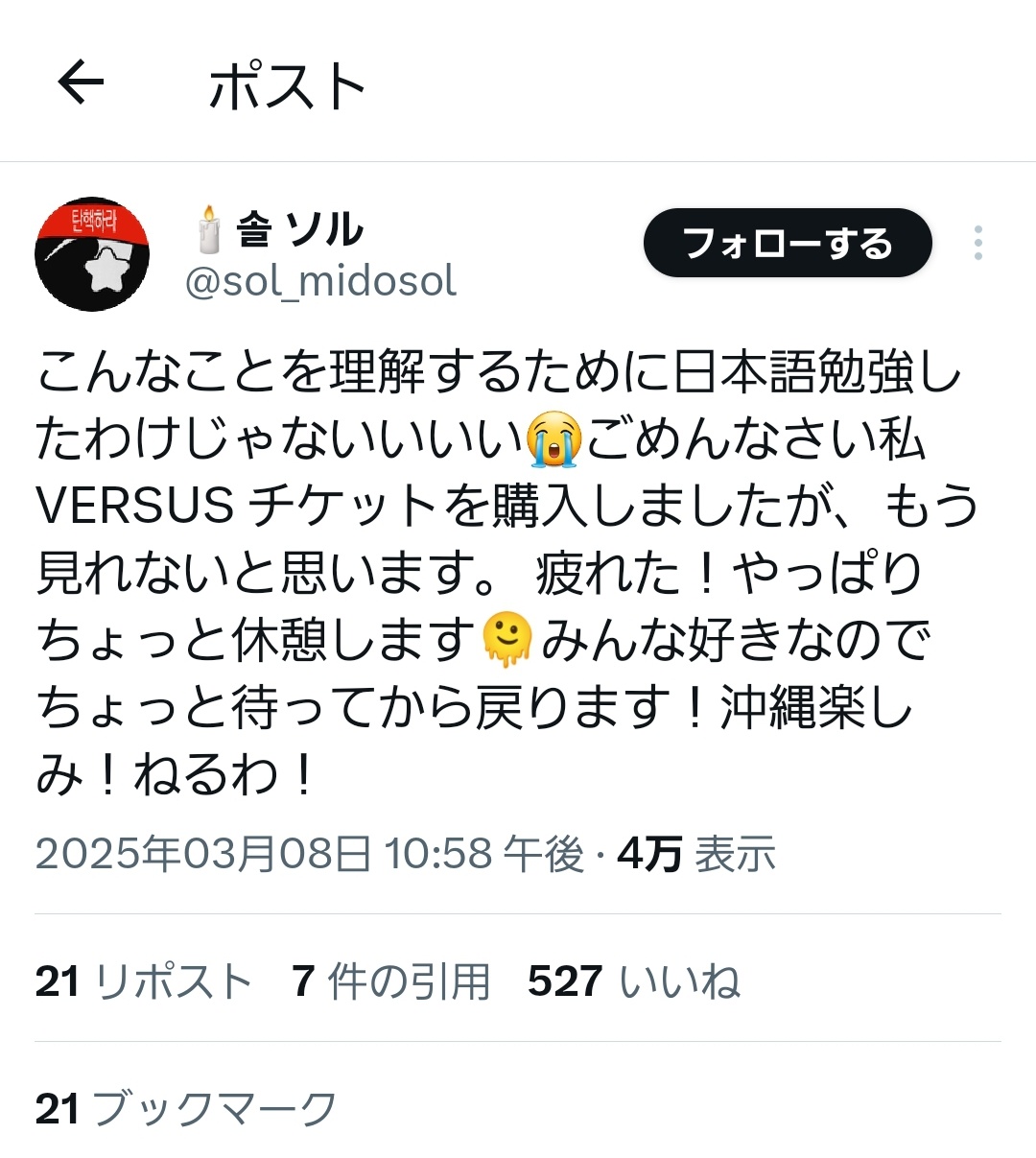This screenshot has height=1158, width=1036.
Task: View the 21 リポスト list
Action: (144, 981)
